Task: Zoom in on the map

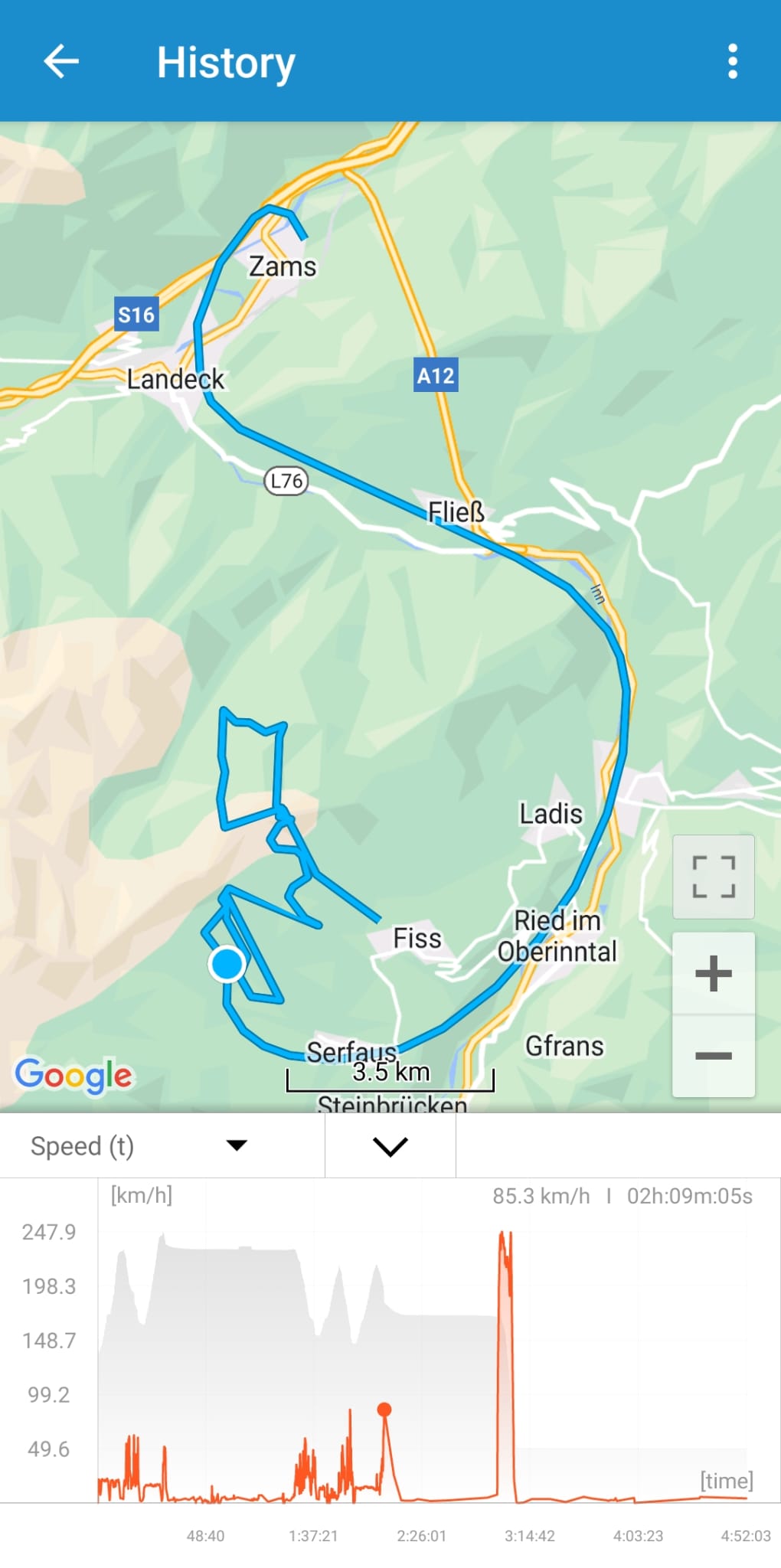Action: (714, 974)
